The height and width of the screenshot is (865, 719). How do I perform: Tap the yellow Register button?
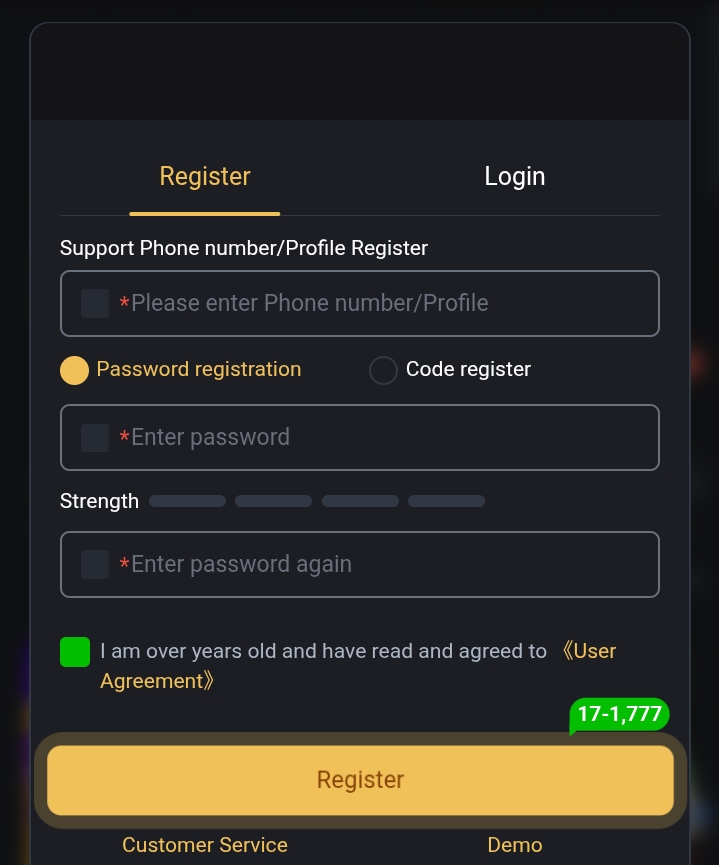pyautogui.click(x=360, y=780)
